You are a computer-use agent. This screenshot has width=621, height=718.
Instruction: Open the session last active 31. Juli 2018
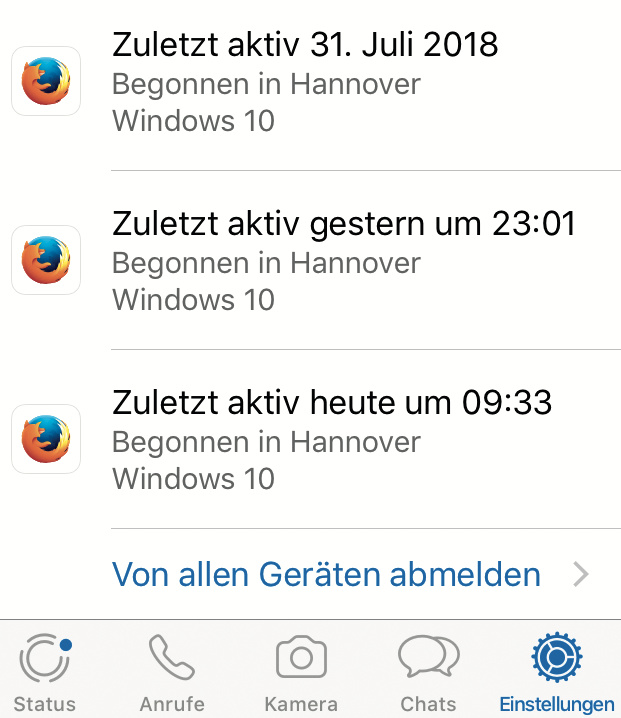[305, 82]
